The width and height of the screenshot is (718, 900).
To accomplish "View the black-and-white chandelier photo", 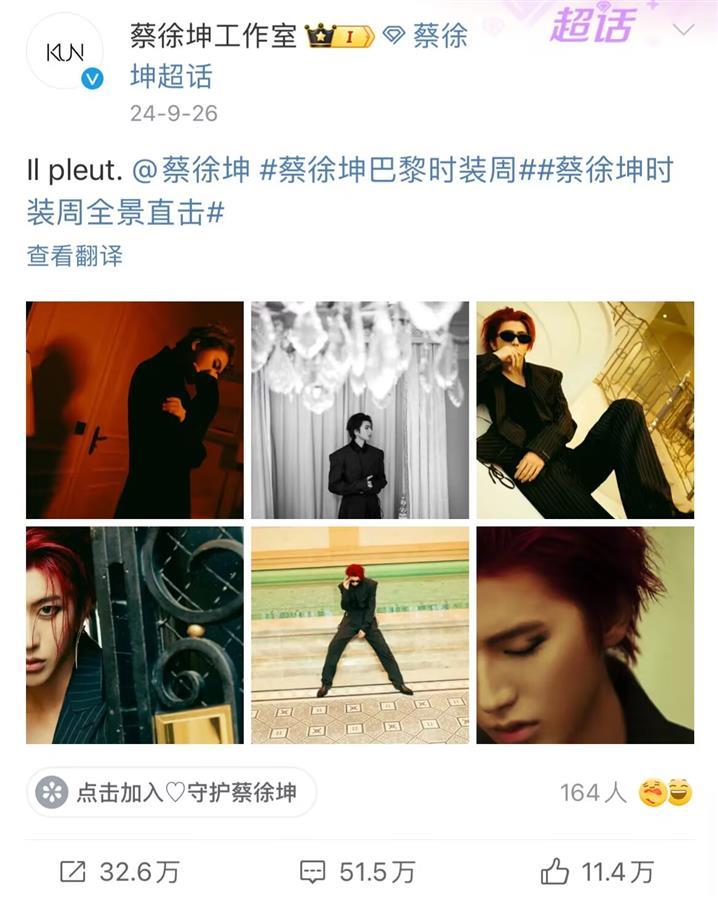I will tap(359, 410).
